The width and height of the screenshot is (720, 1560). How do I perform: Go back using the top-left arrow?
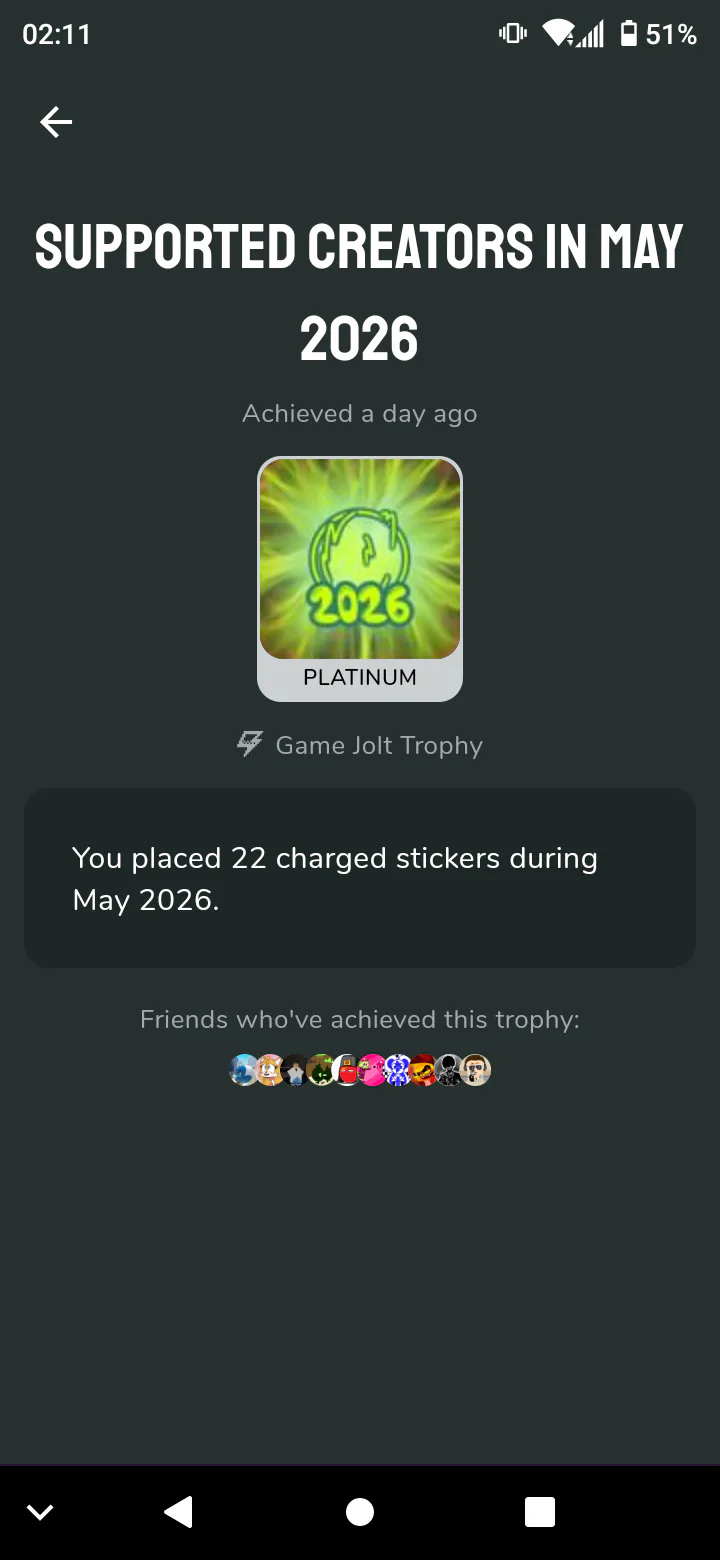56,122
